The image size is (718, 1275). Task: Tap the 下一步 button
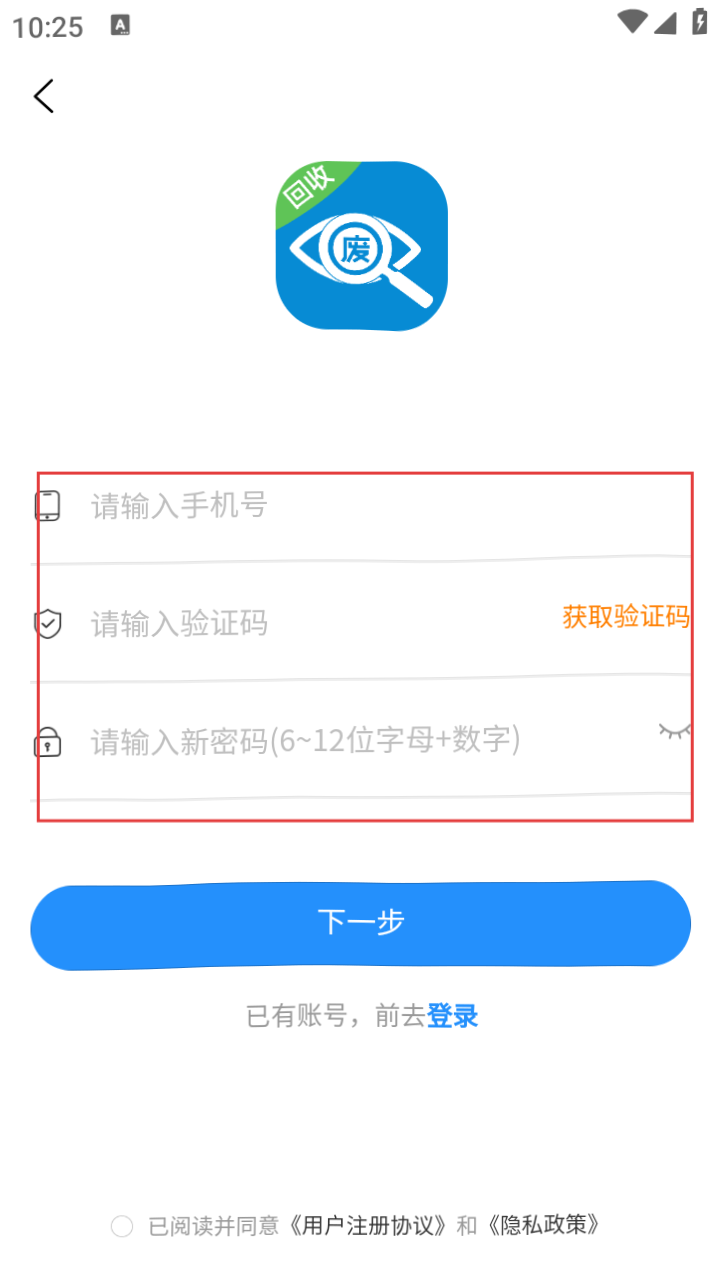pyautogui.click(x=360, y=925)
